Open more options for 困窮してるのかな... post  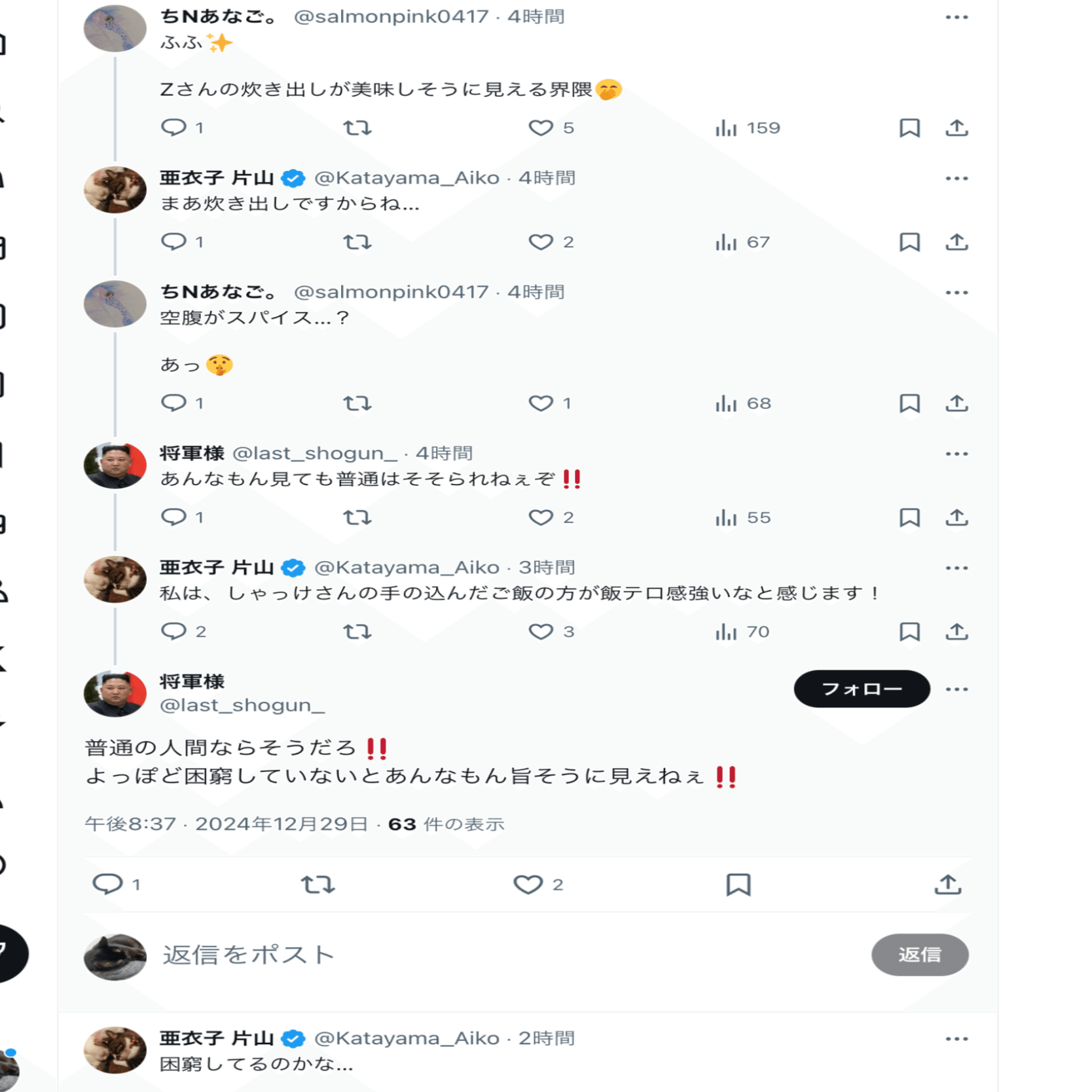956,1039
